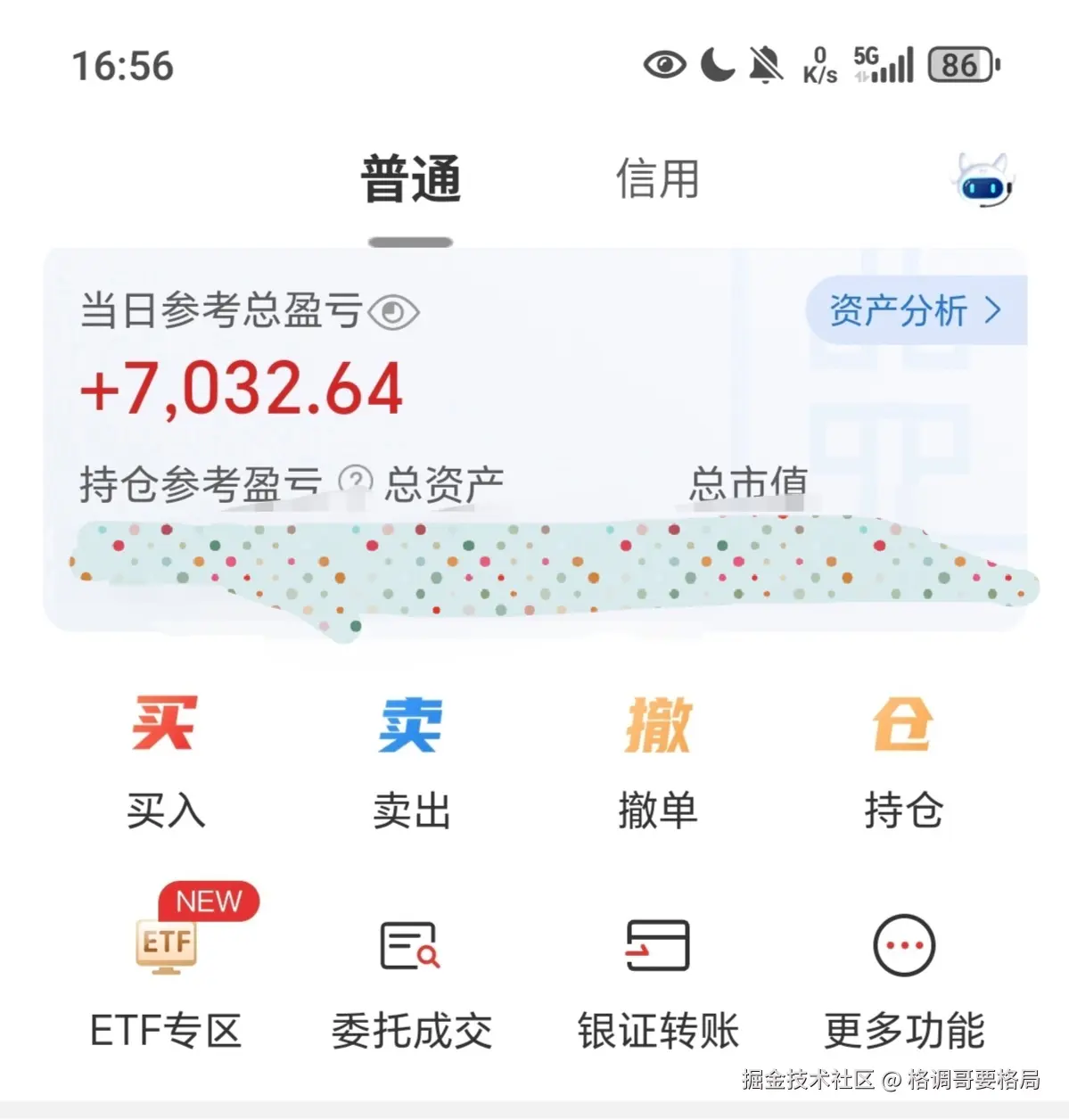Tap the battery indicator showing 86
The width and height of the screenshot is (1069, 1120).
tap(961, 64)
